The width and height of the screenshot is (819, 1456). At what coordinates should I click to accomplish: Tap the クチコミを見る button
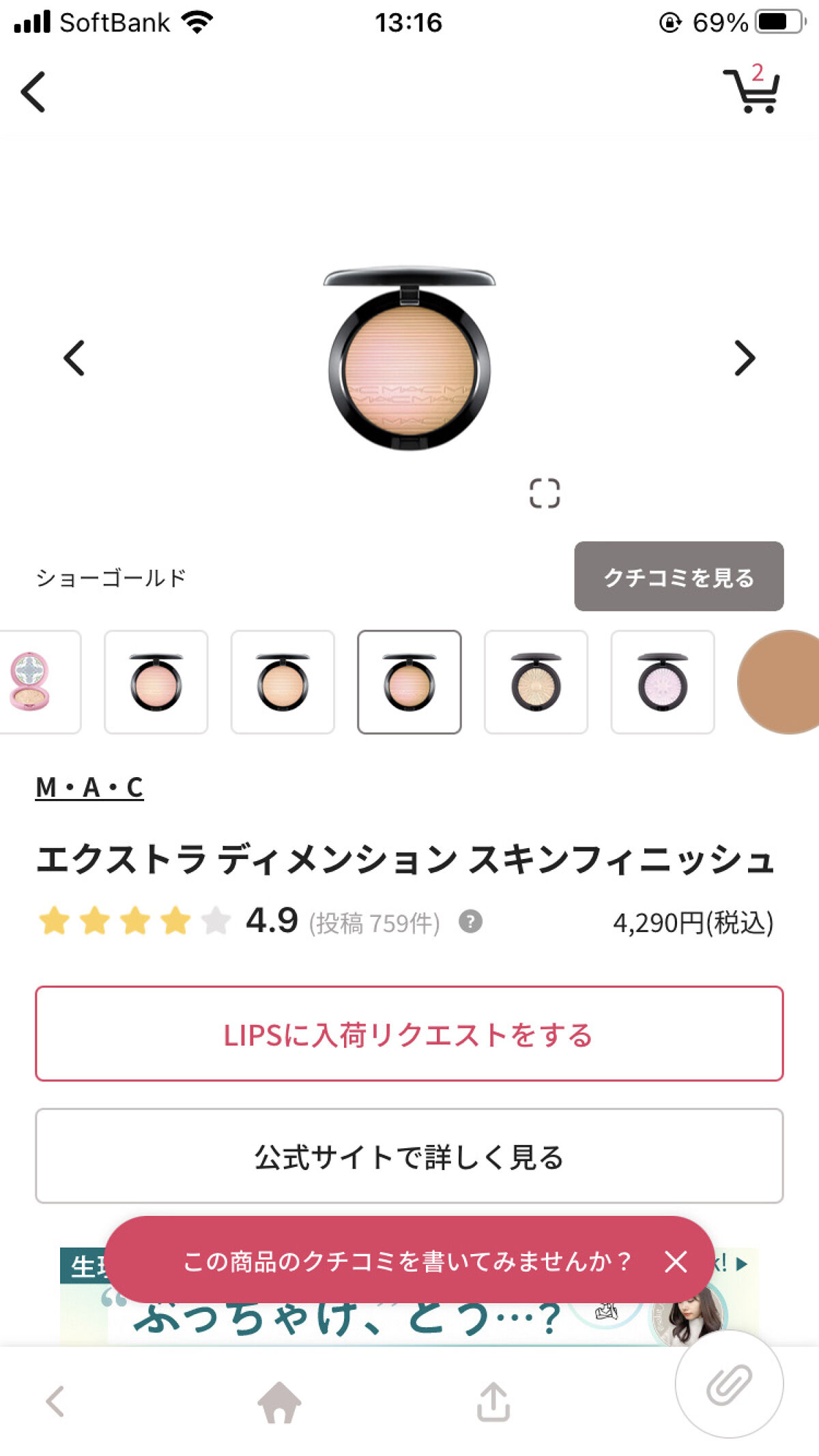tap(678, 577)
